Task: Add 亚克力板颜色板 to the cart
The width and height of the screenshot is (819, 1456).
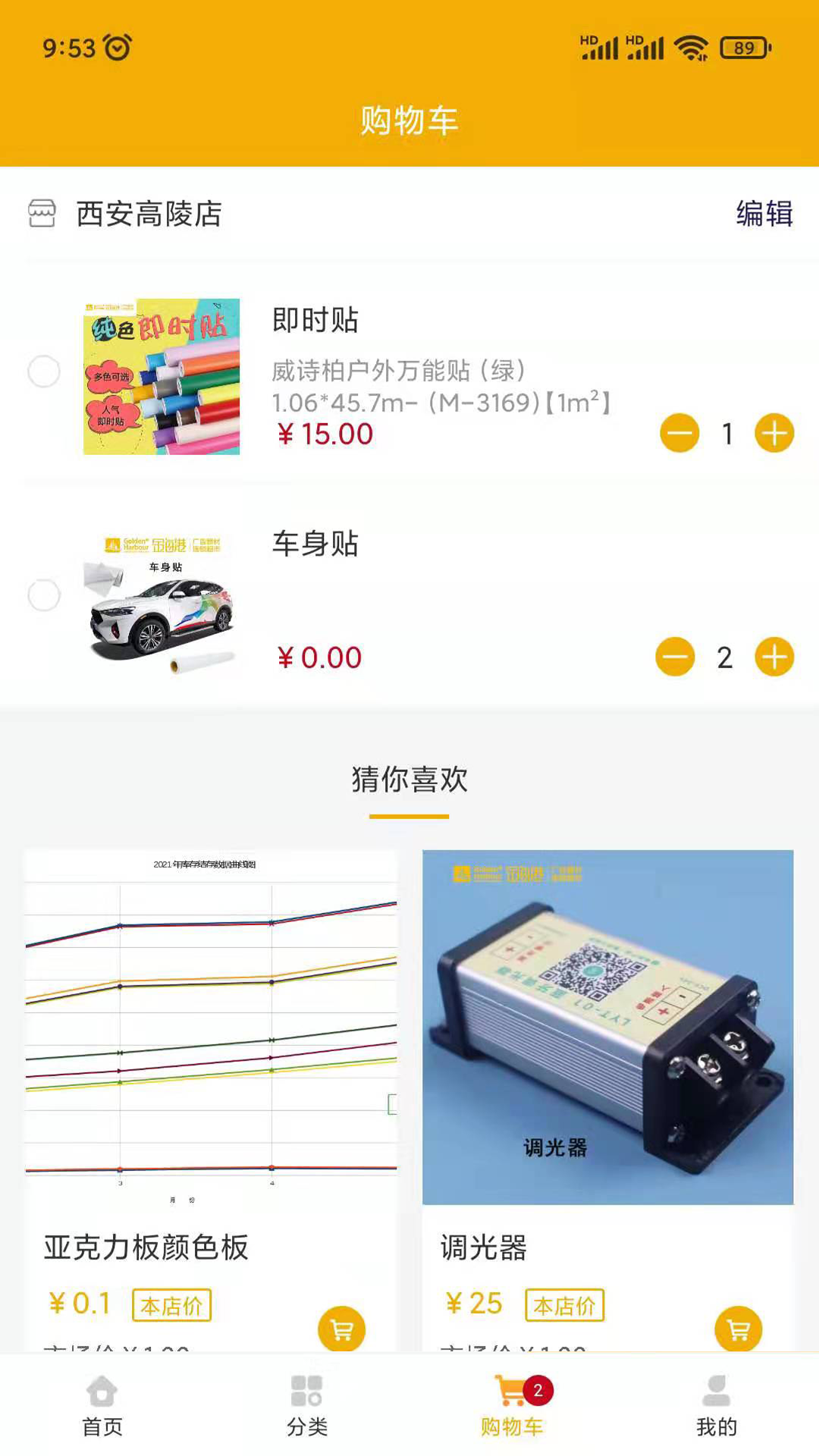Action: pyautogui.click(x=341, y=1329)
